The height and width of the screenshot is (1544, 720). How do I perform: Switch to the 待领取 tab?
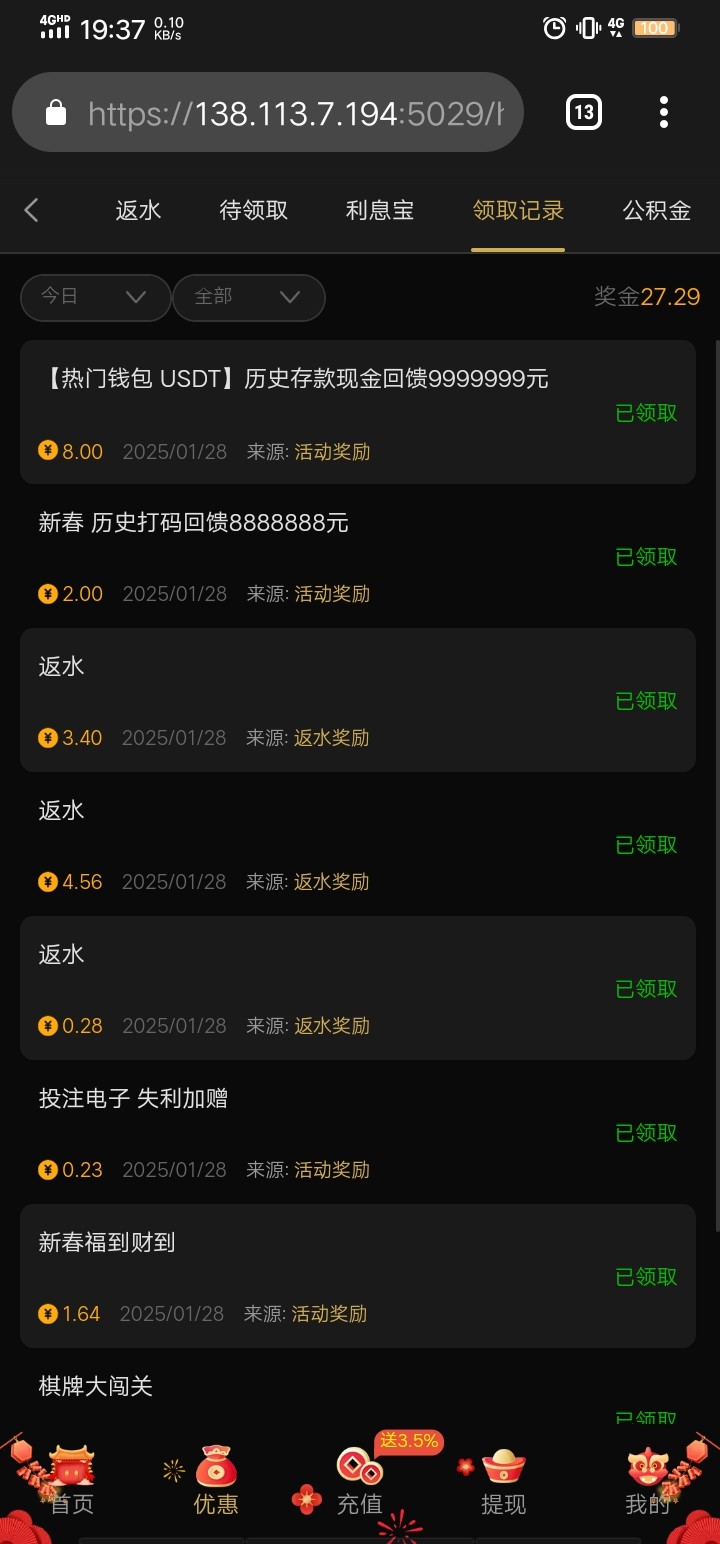pyautogui.click(x=254, y=210)
